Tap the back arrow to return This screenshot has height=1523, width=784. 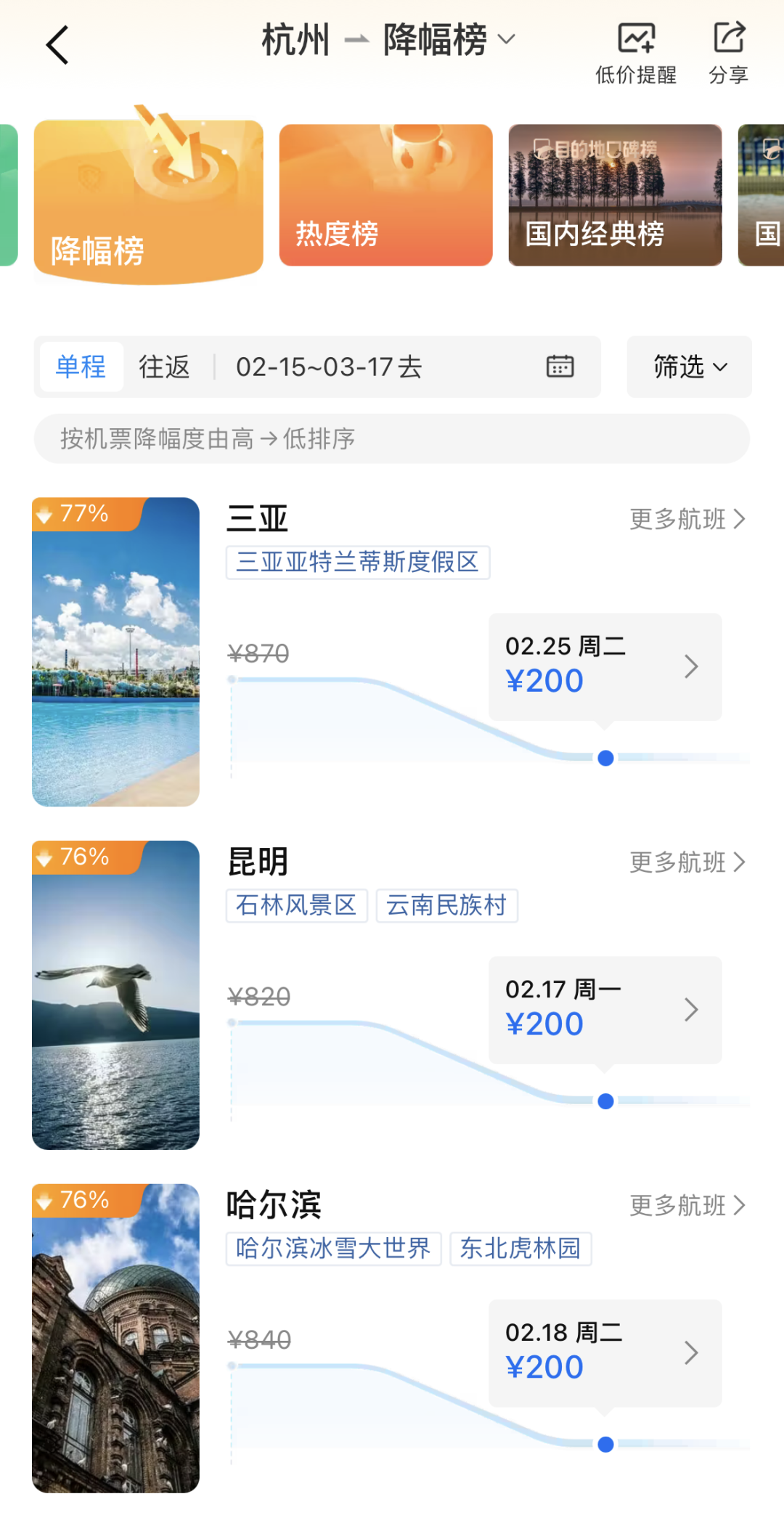click(58, 44)
